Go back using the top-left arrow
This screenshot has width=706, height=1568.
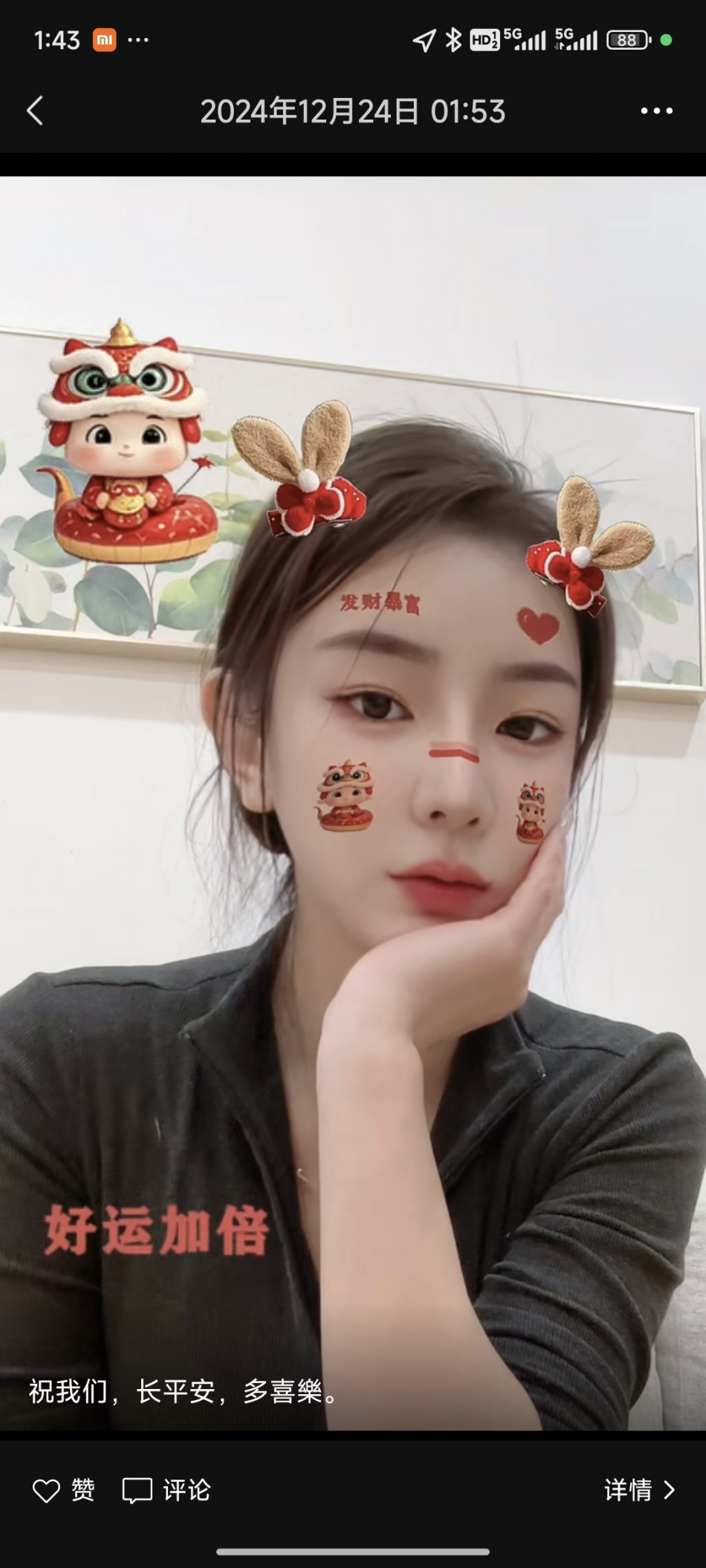35,111
